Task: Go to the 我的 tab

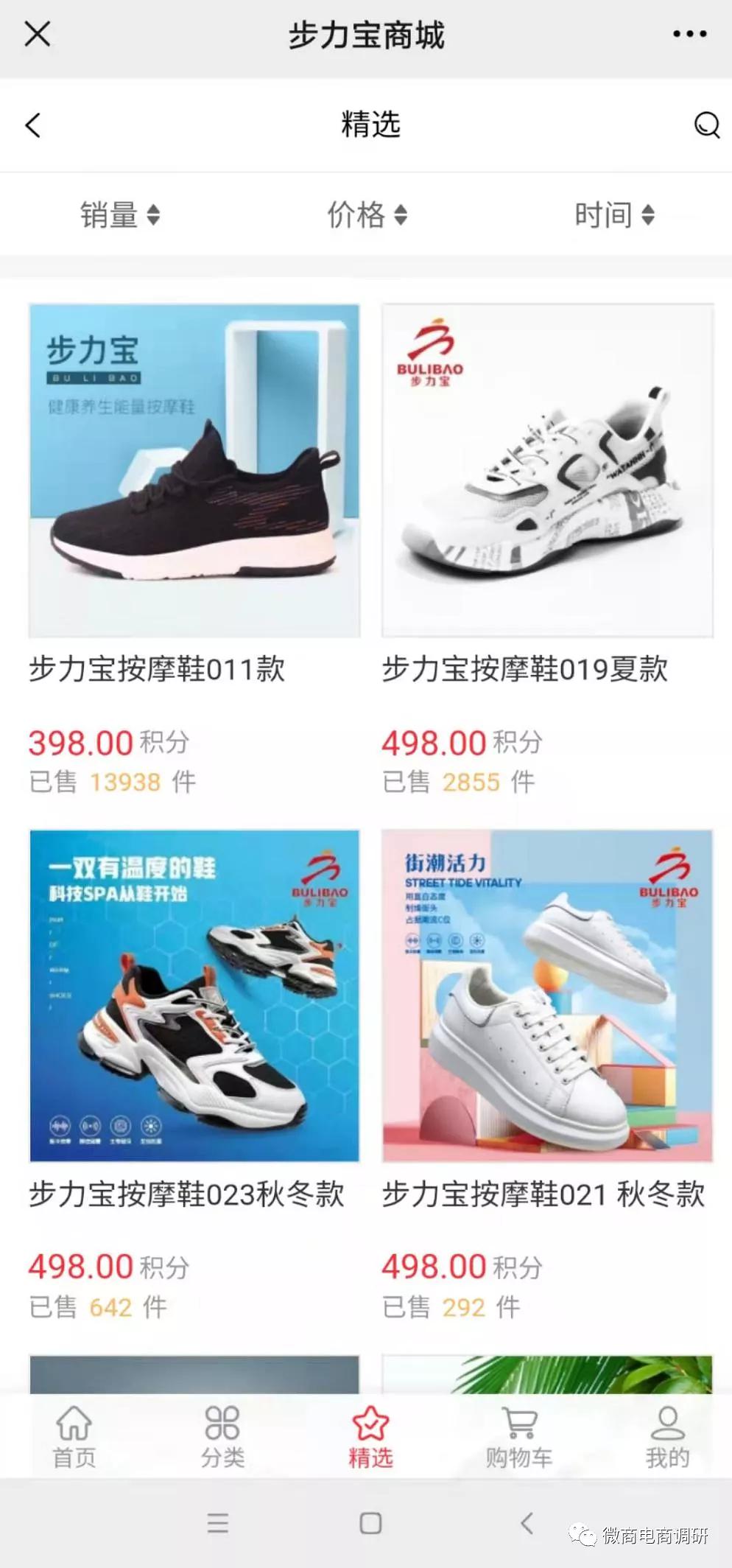Action: (x=667, y=1437)
